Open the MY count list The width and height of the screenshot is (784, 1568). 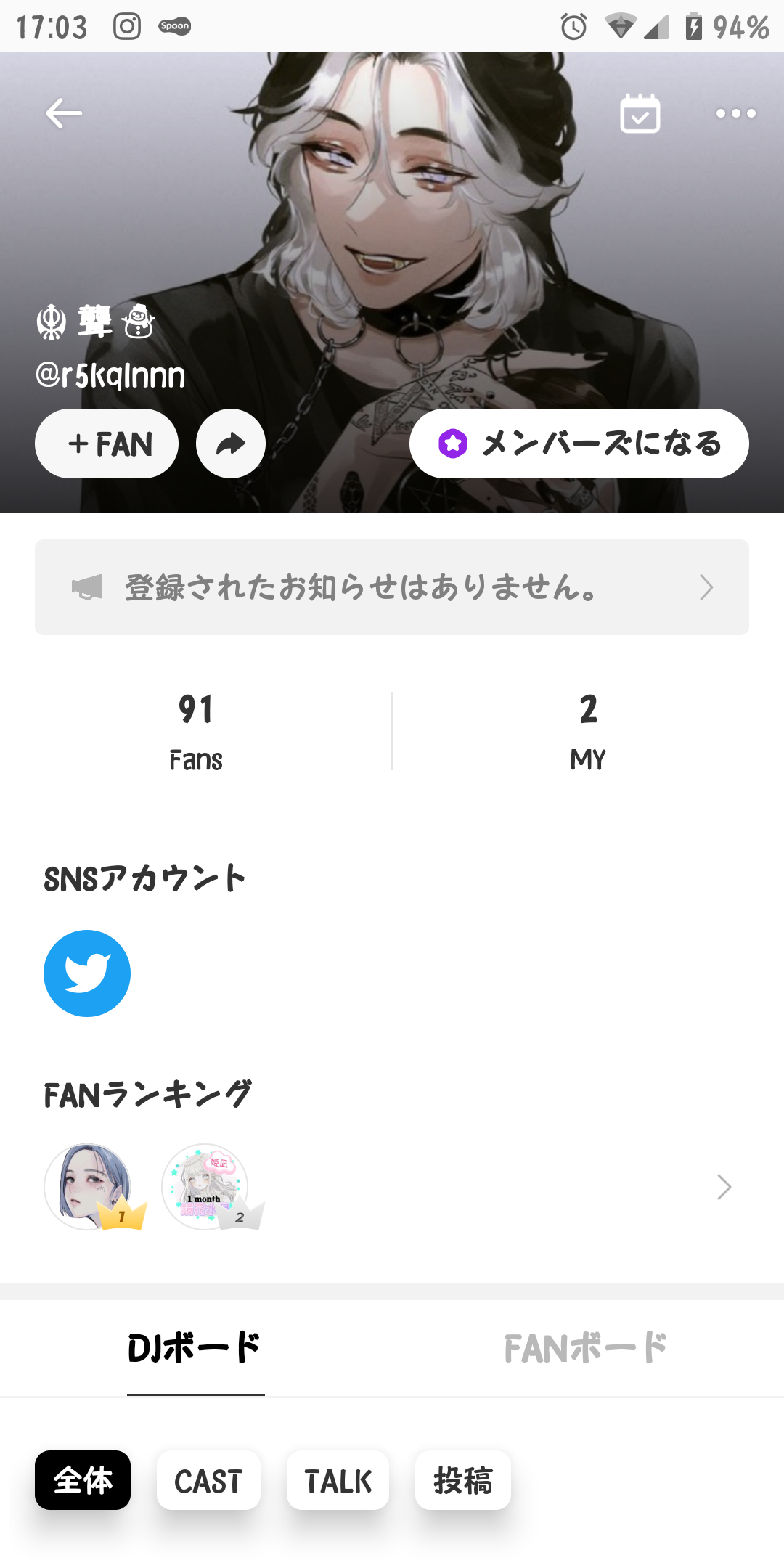(588, 731)
